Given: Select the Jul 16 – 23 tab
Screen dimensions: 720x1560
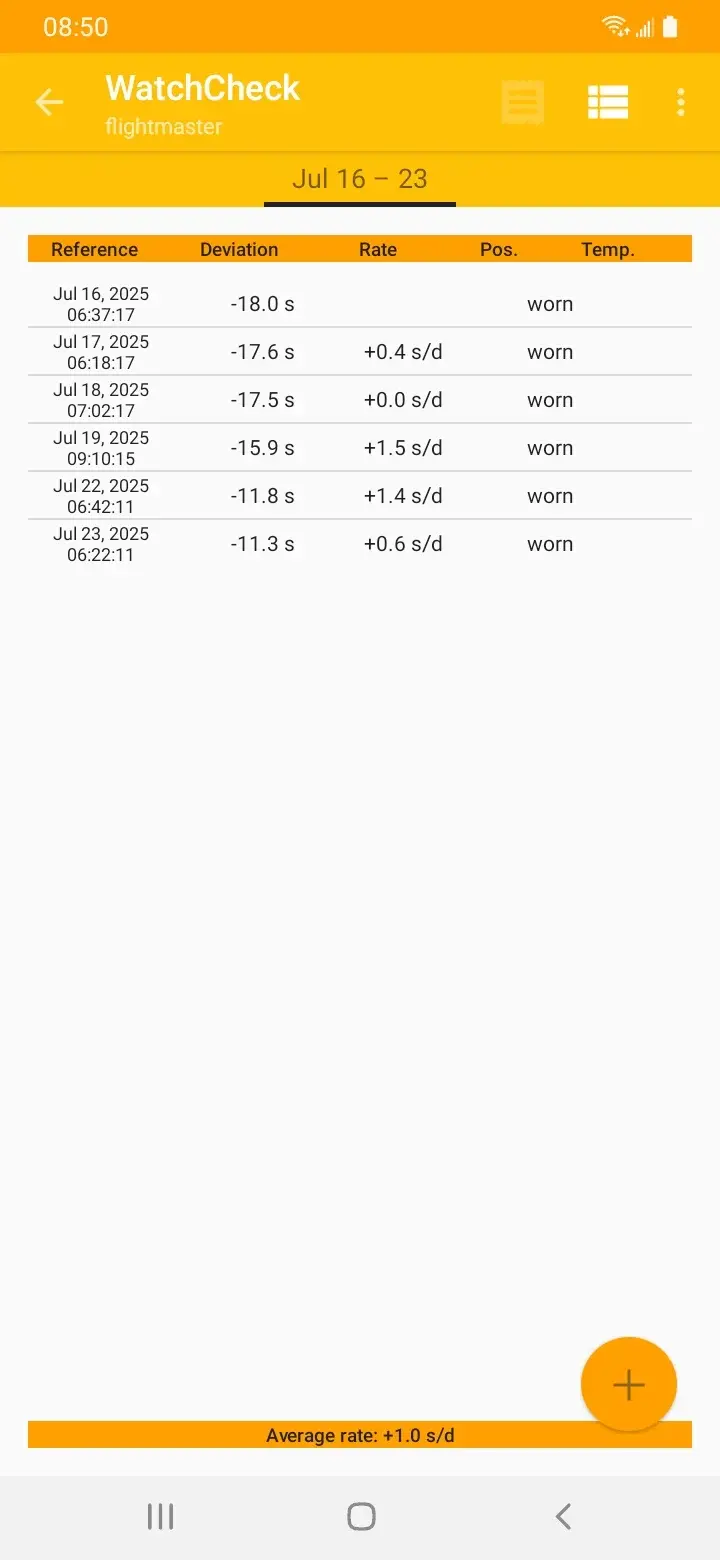Looking at the screenshot, I should tap(359, 178).
